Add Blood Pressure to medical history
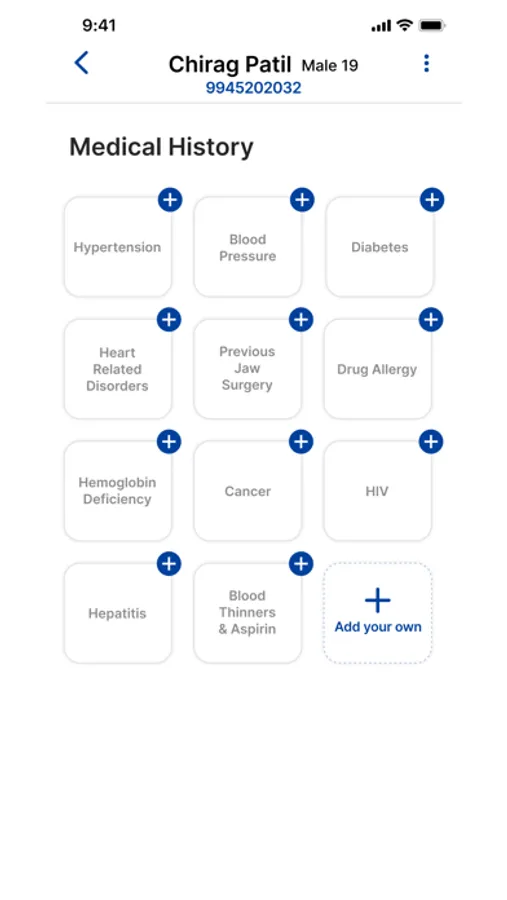The width and height of the screenshot is (507, 900). (x=302, y=200)
